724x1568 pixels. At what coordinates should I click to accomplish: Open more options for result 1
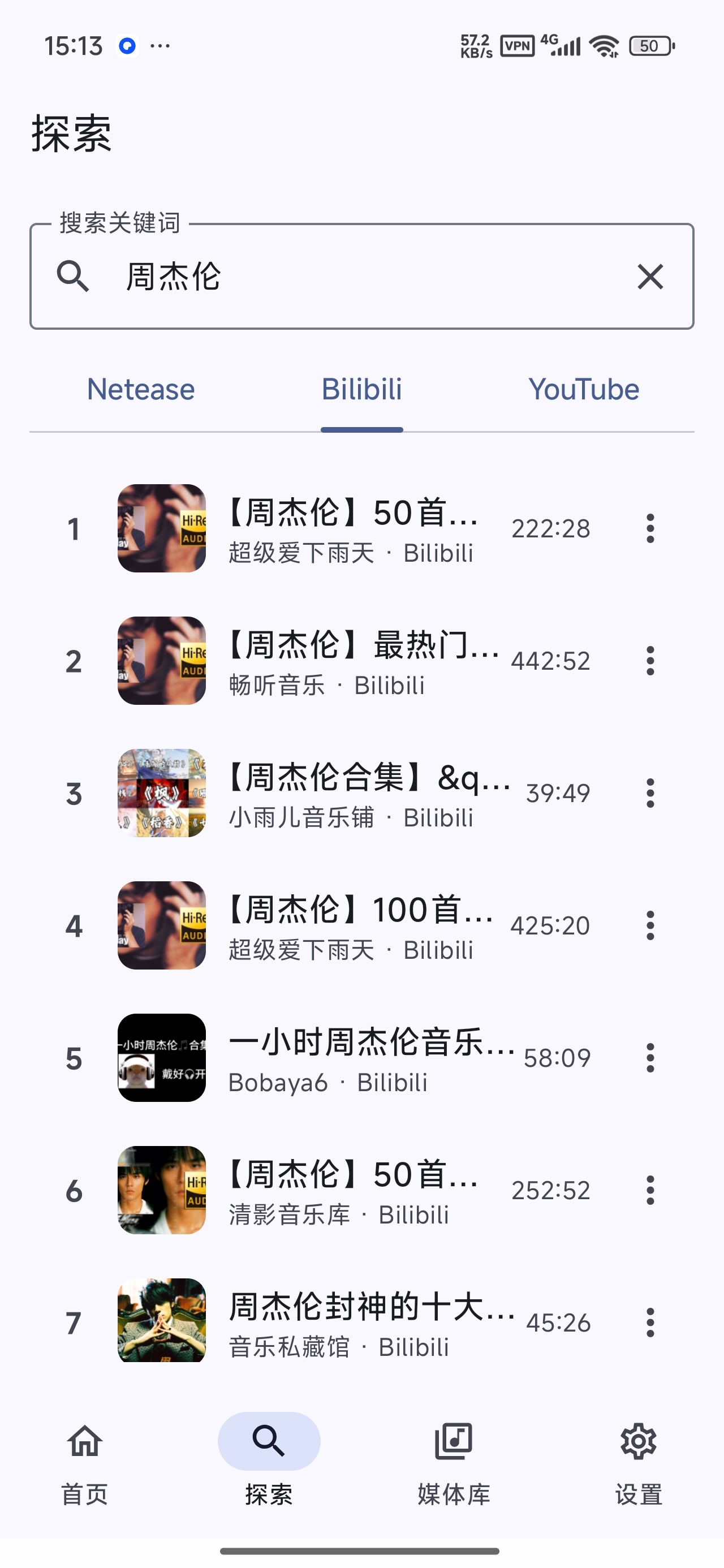click(x=650, y=528)
